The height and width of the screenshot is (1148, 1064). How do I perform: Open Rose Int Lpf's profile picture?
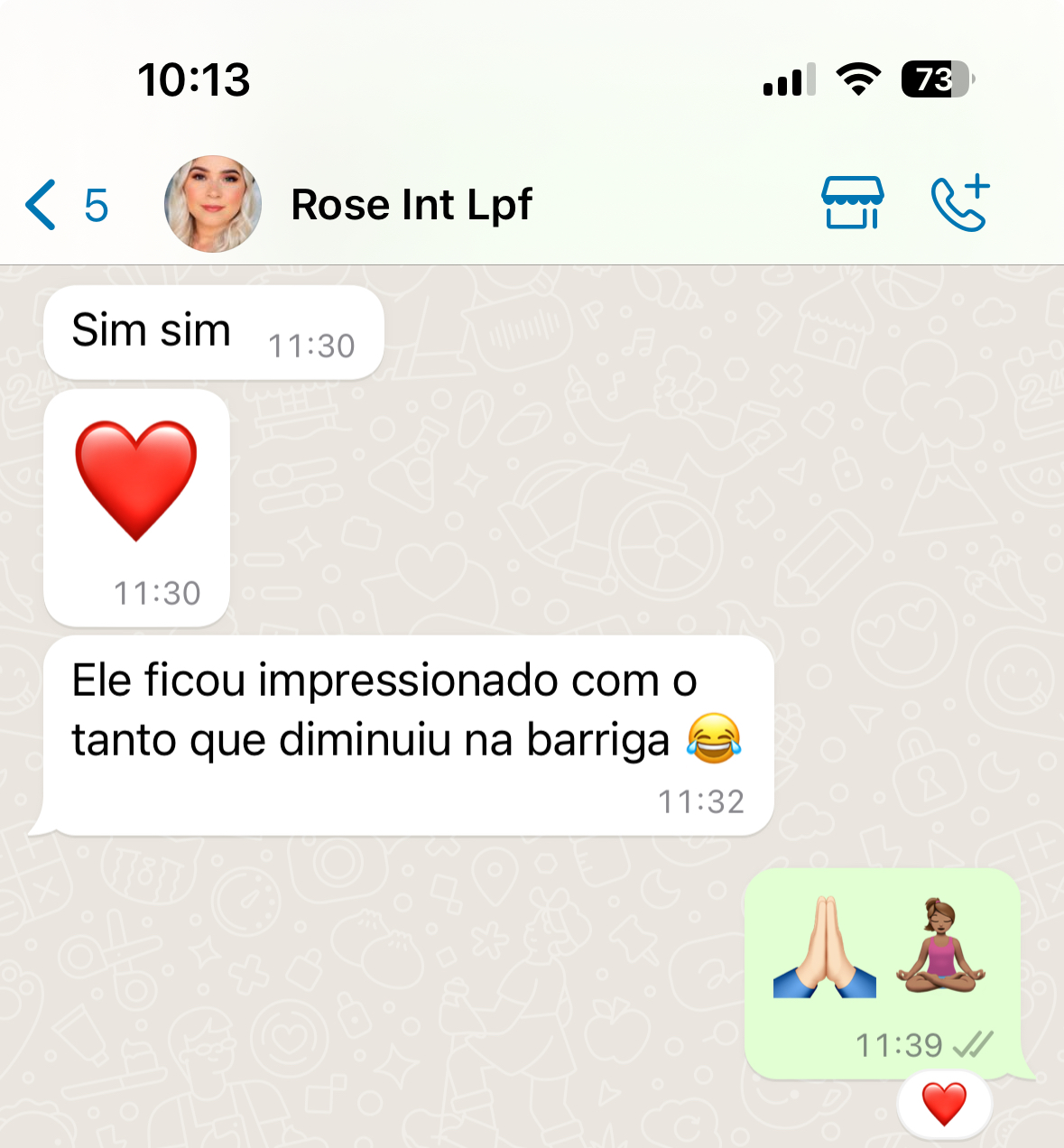pos(213,204)
